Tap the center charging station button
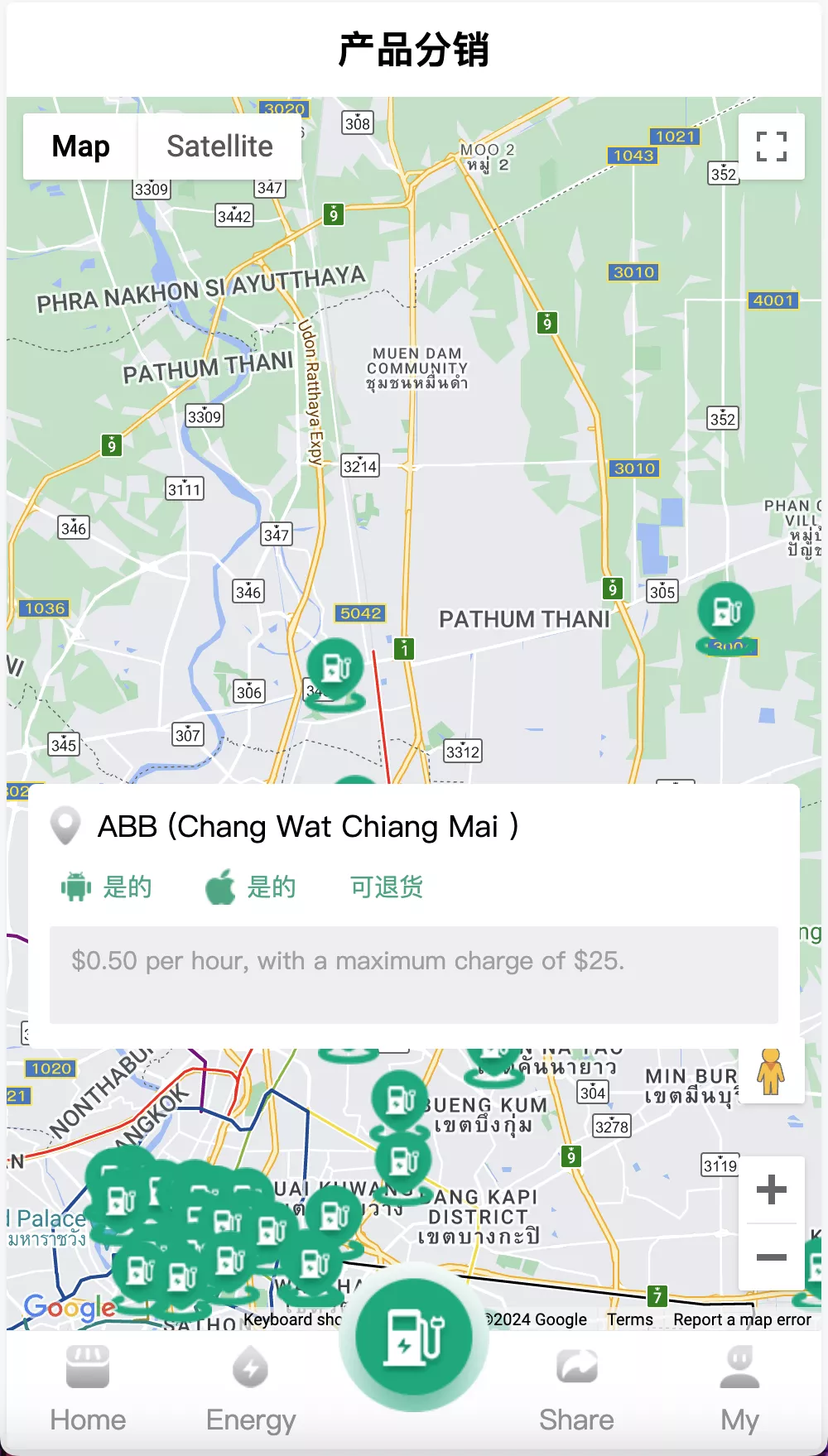This screenshot has height=1456, width=828. [414, 1336]
